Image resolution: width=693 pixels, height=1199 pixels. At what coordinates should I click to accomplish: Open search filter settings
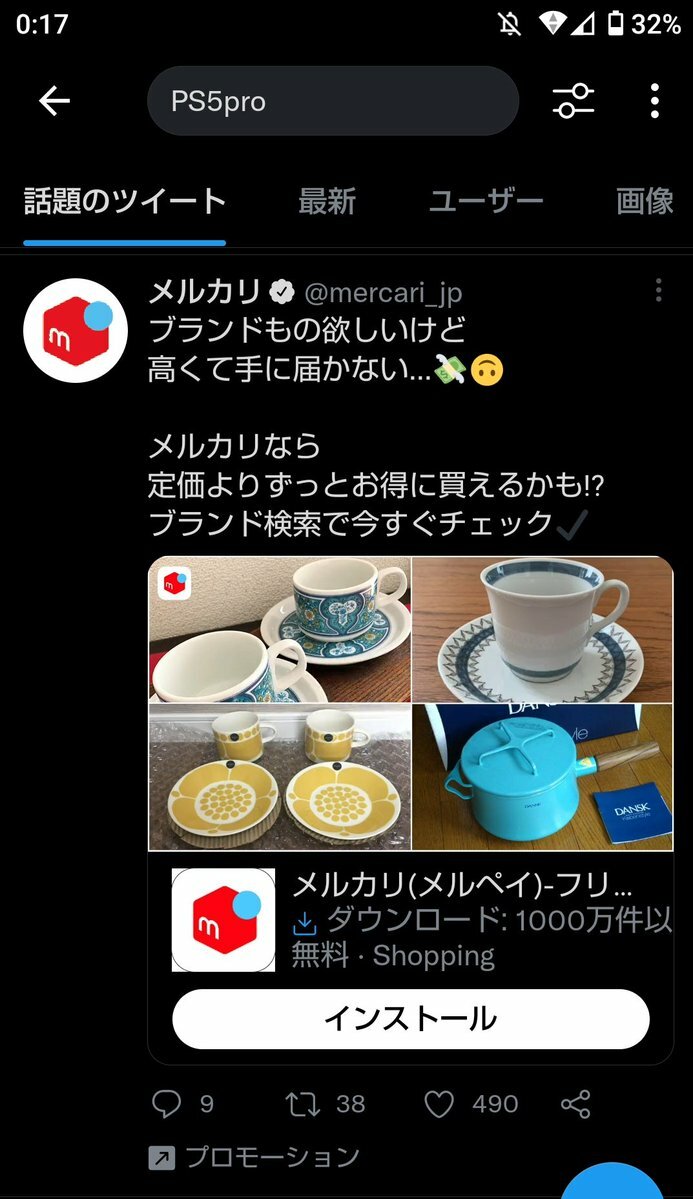(574, 101)
